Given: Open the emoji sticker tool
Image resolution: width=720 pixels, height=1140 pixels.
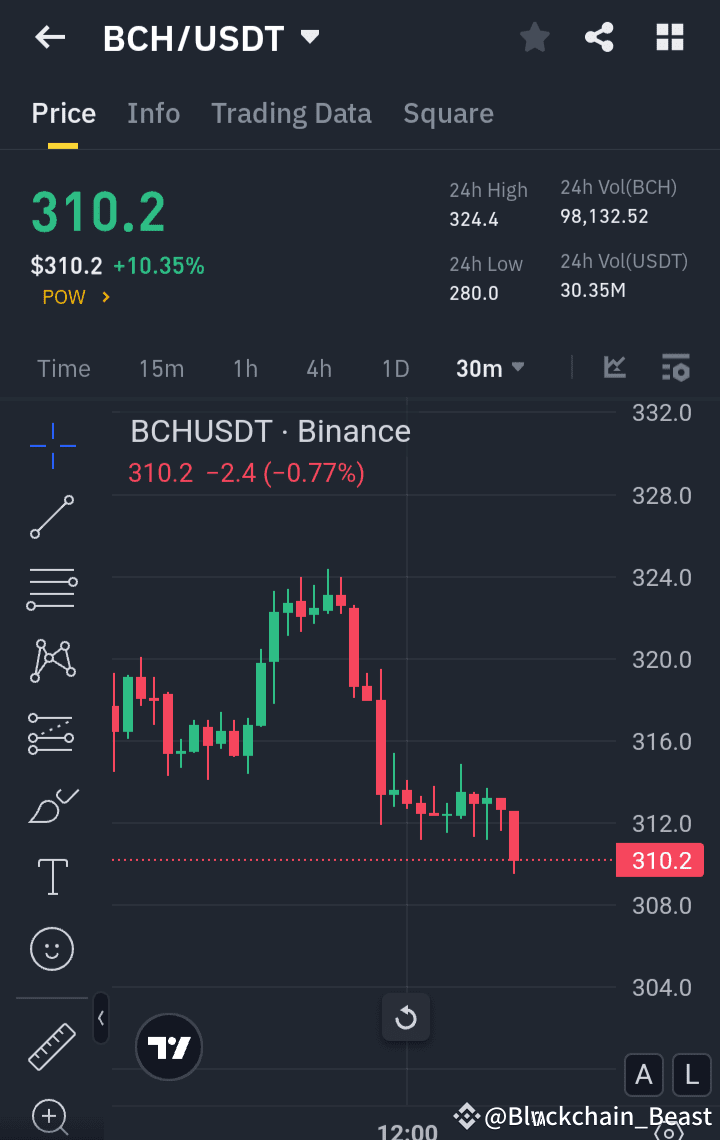Looking at the screenshot, I should coord(51,949).
